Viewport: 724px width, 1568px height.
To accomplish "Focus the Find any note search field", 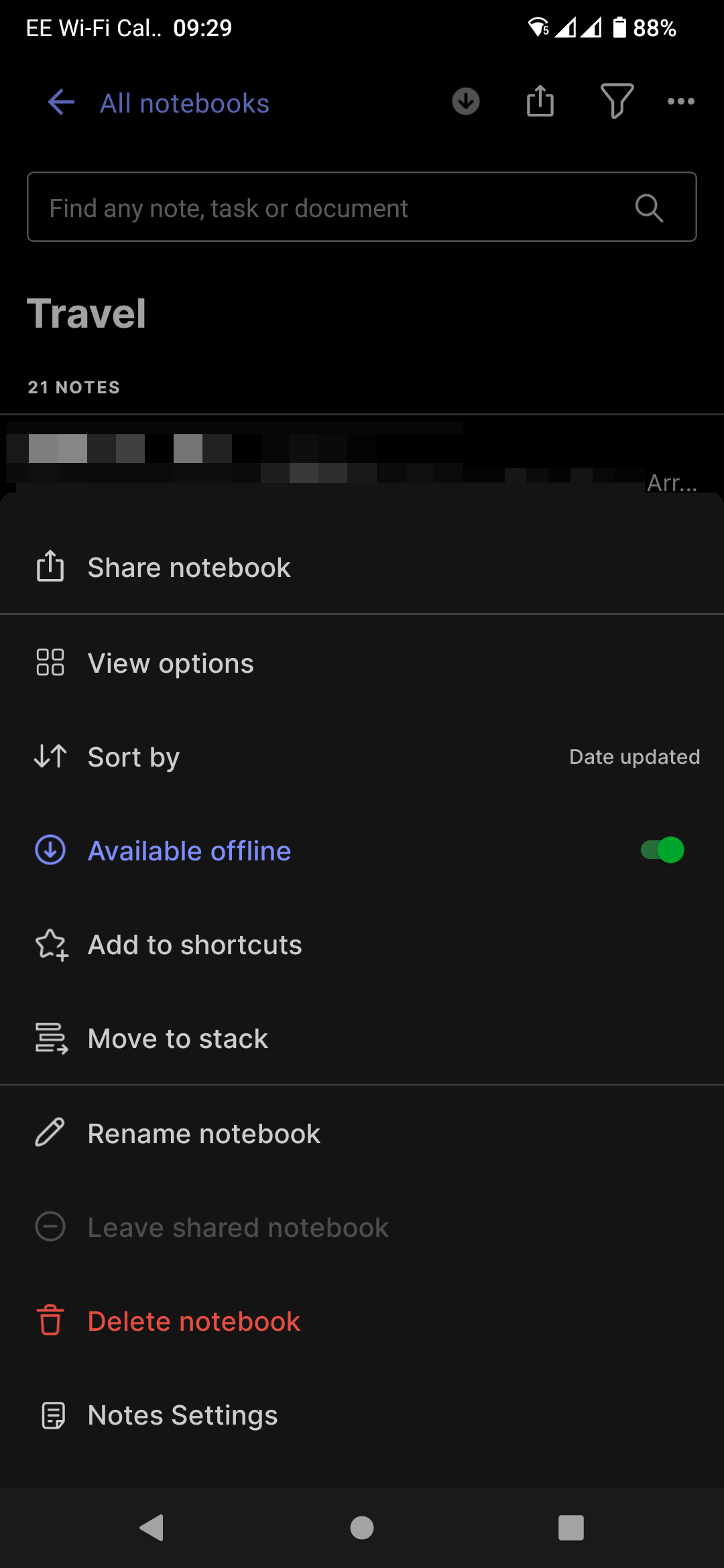I will tap(335, 208).
